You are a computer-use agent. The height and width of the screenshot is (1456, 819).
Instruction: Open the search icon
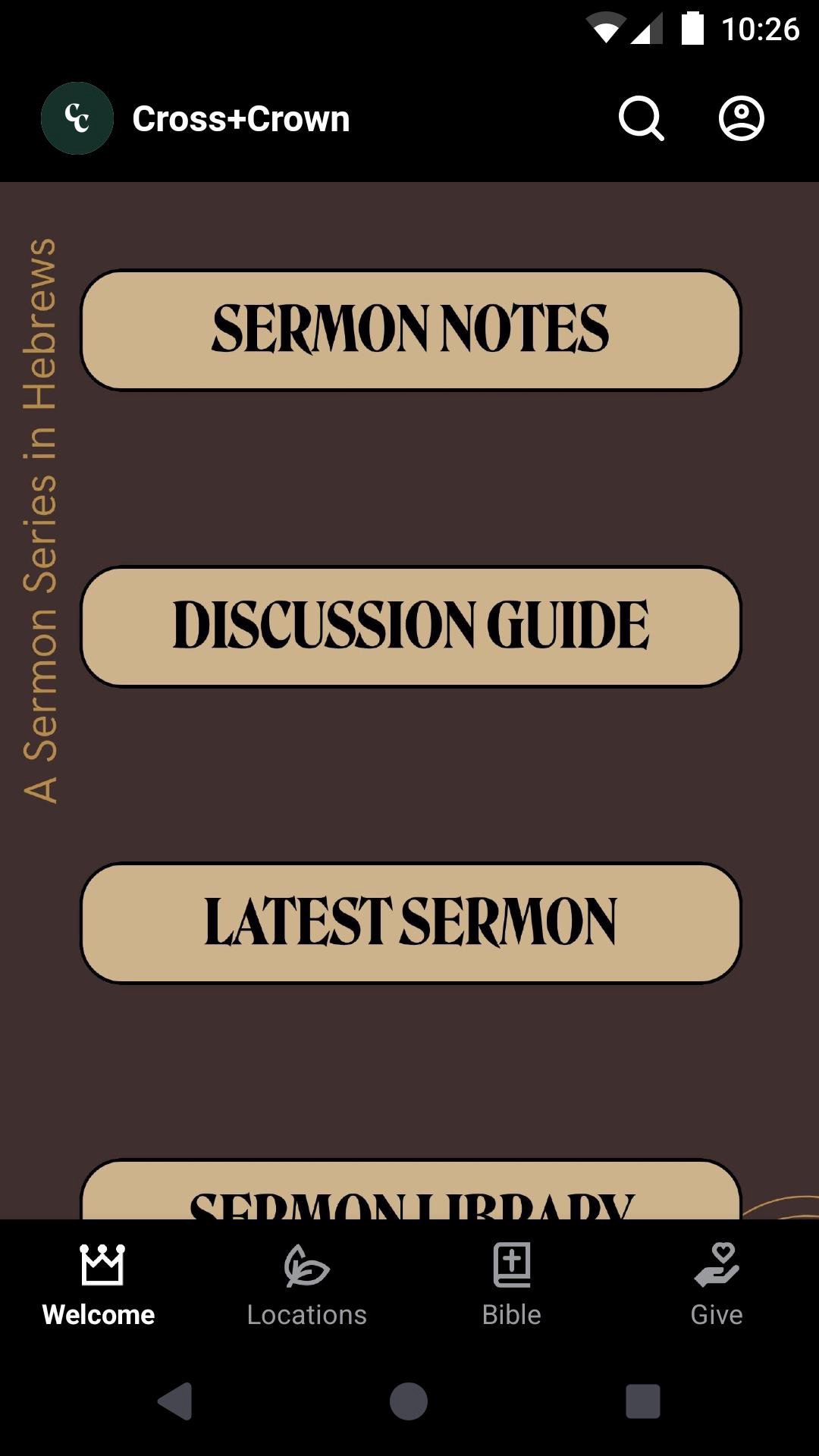[641, 118]
